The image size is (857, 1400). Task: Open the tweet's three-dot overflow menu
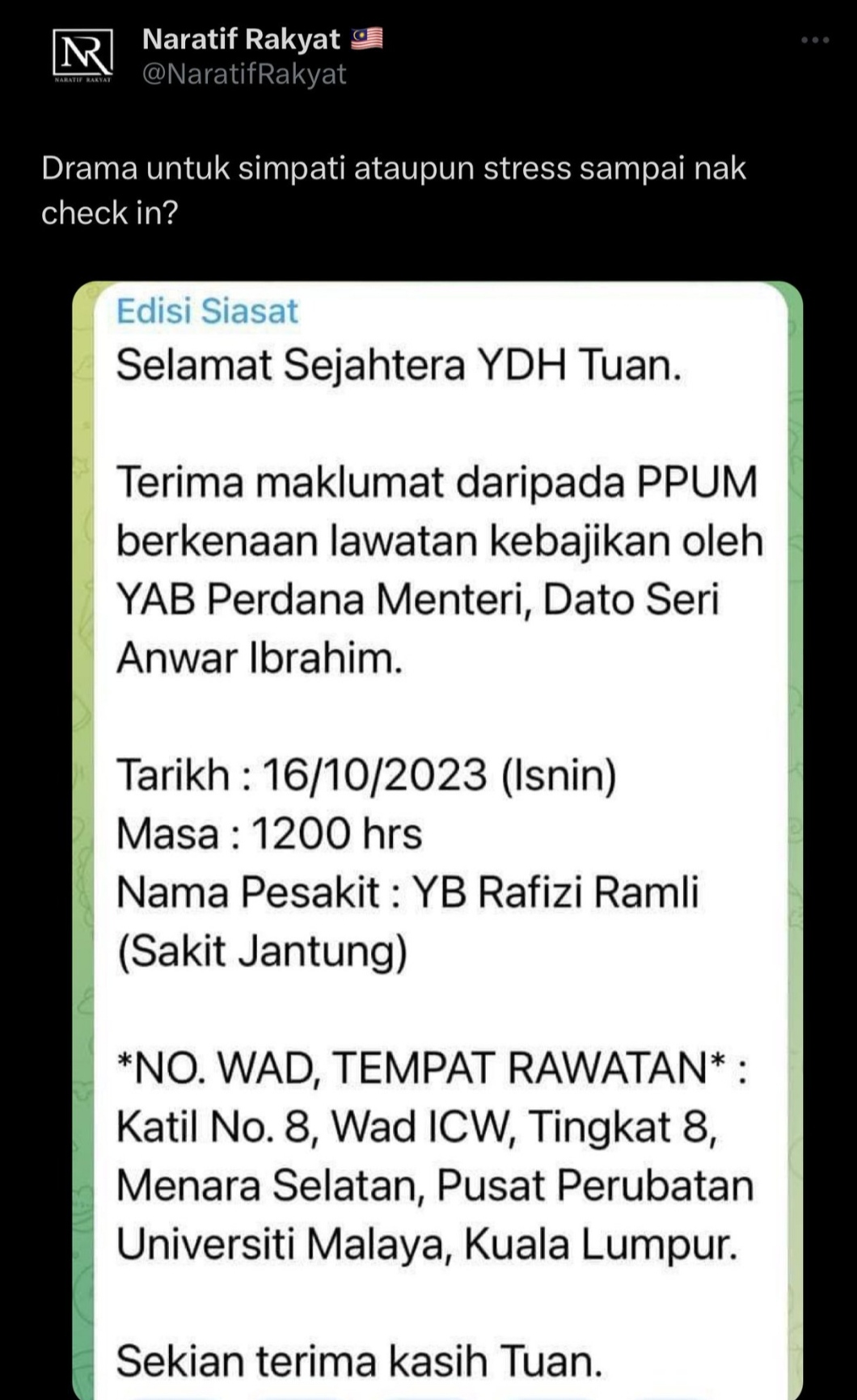click(815, 40)
